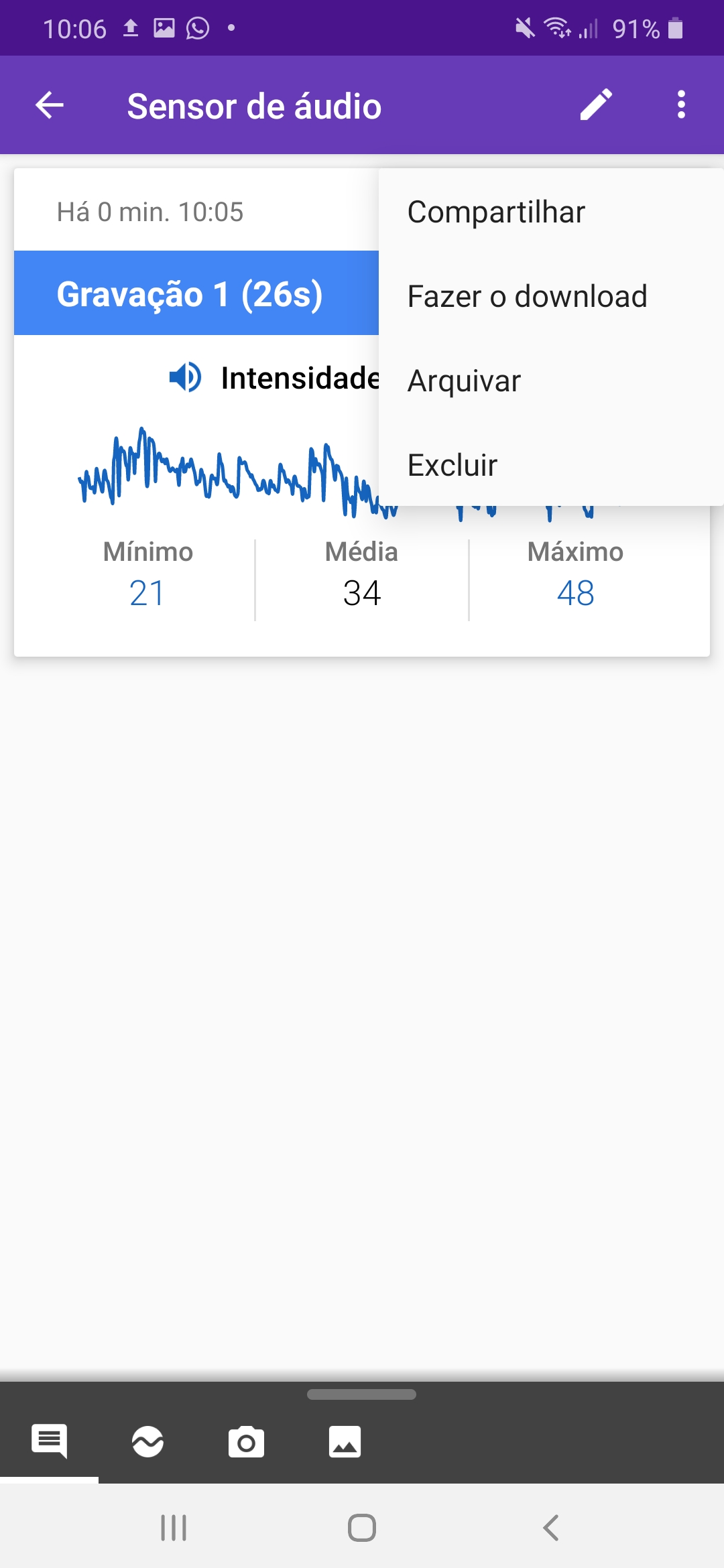Tap Excluir to delete the recording

pyautogui.click(x=452, y=465)
